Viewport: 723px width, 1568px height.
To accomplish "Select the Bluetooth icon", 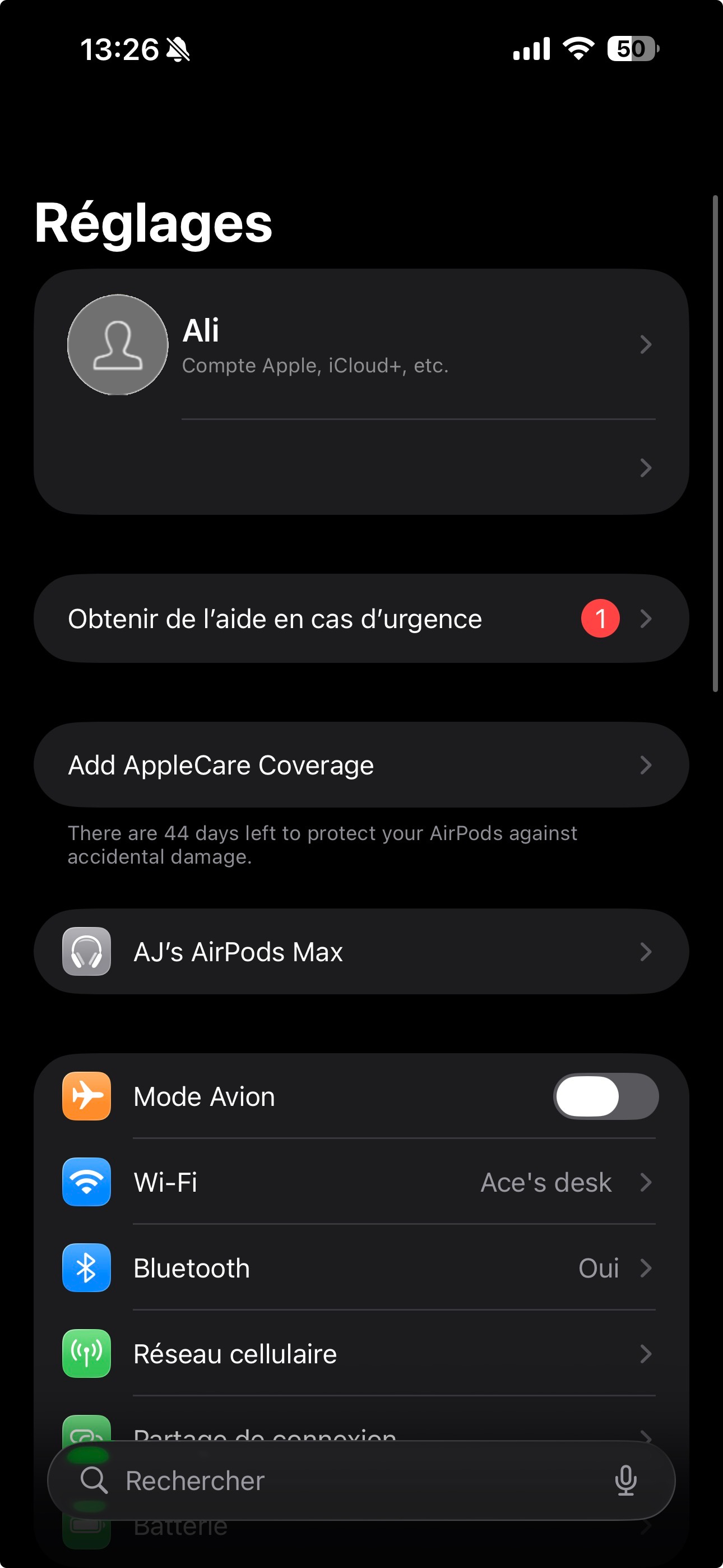I will (x=86, y=1269).
